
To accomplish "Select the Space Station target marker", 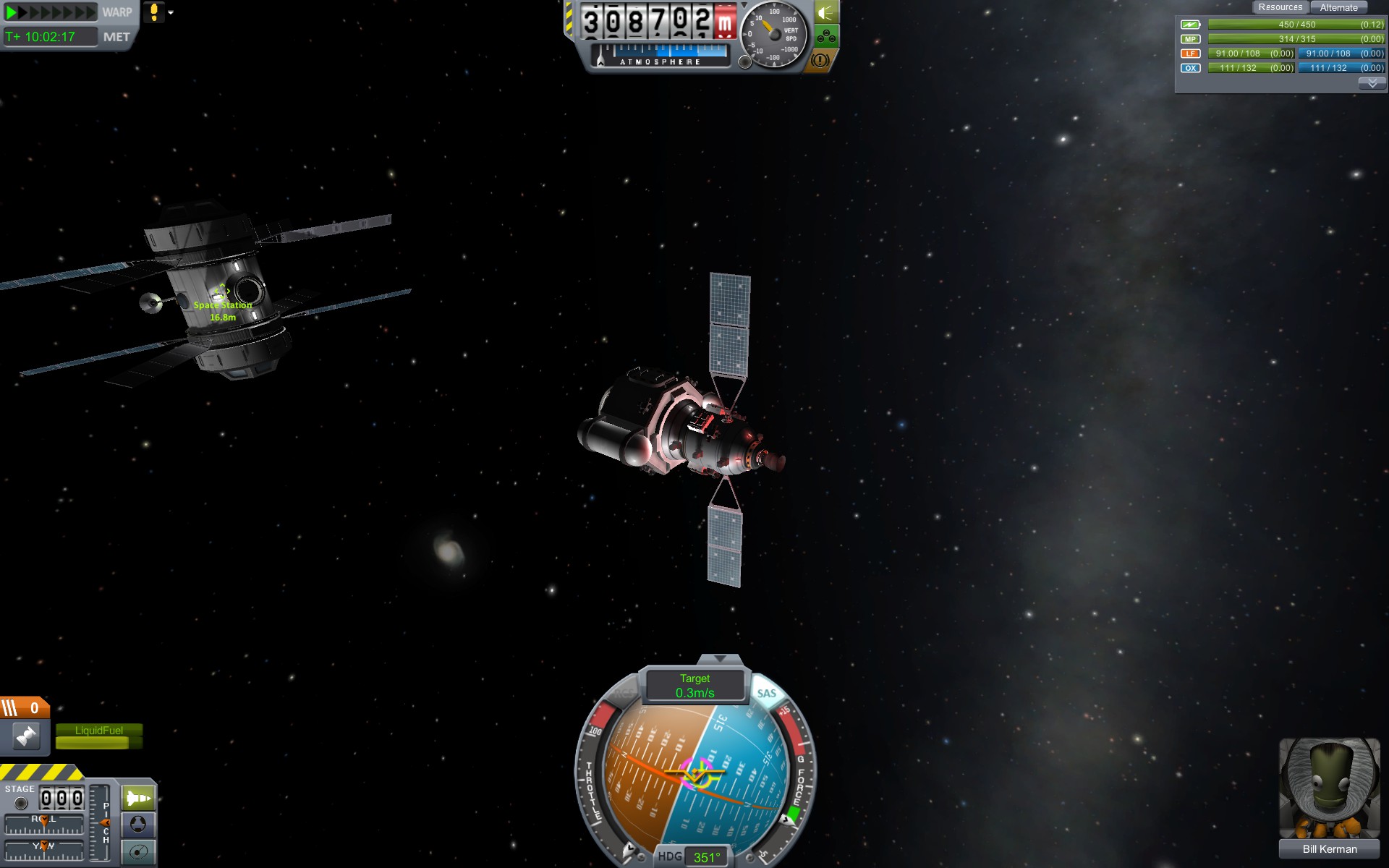I will click(x=222, y=292).
